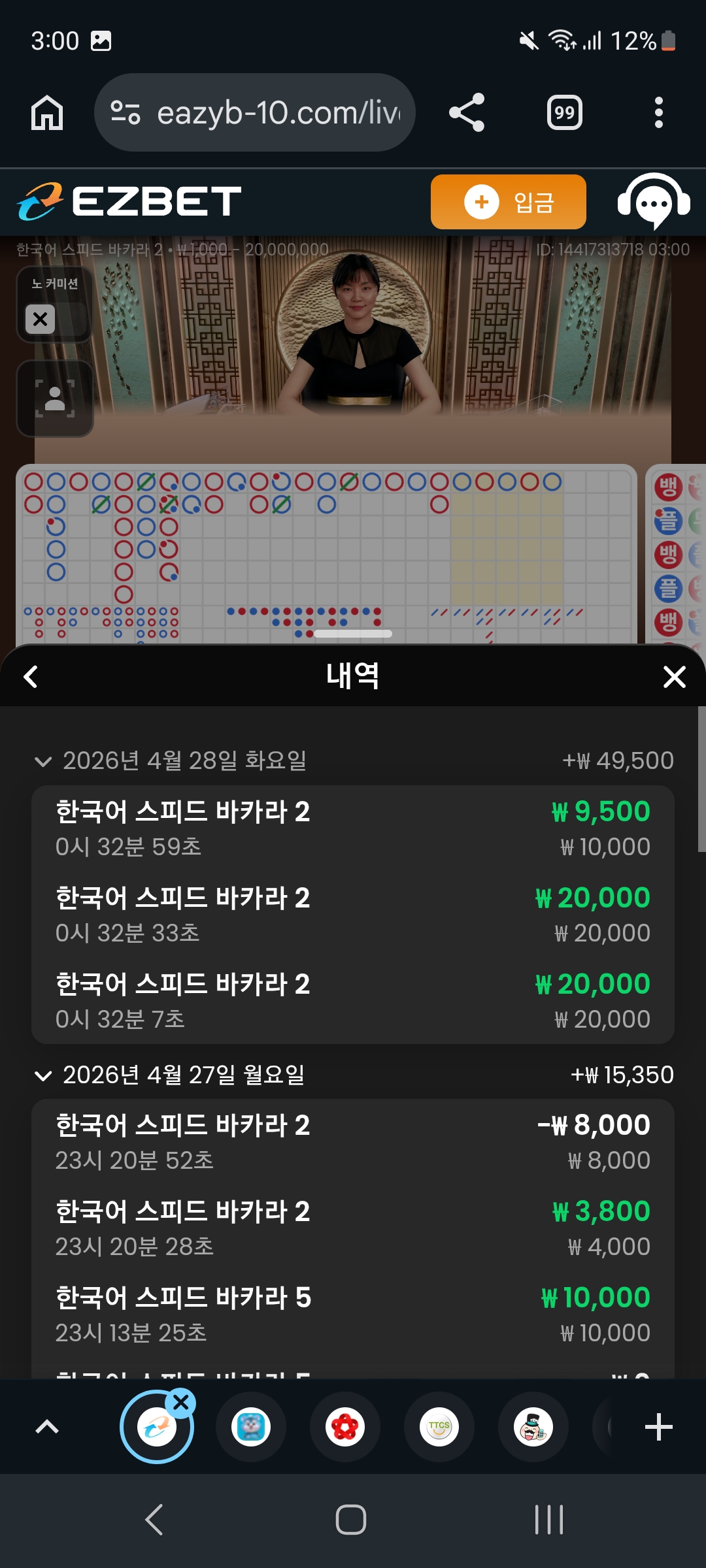Viewport: 706px width, 1568px height.
Task: Open customer support chat headset icon
Action: point(654,202)
